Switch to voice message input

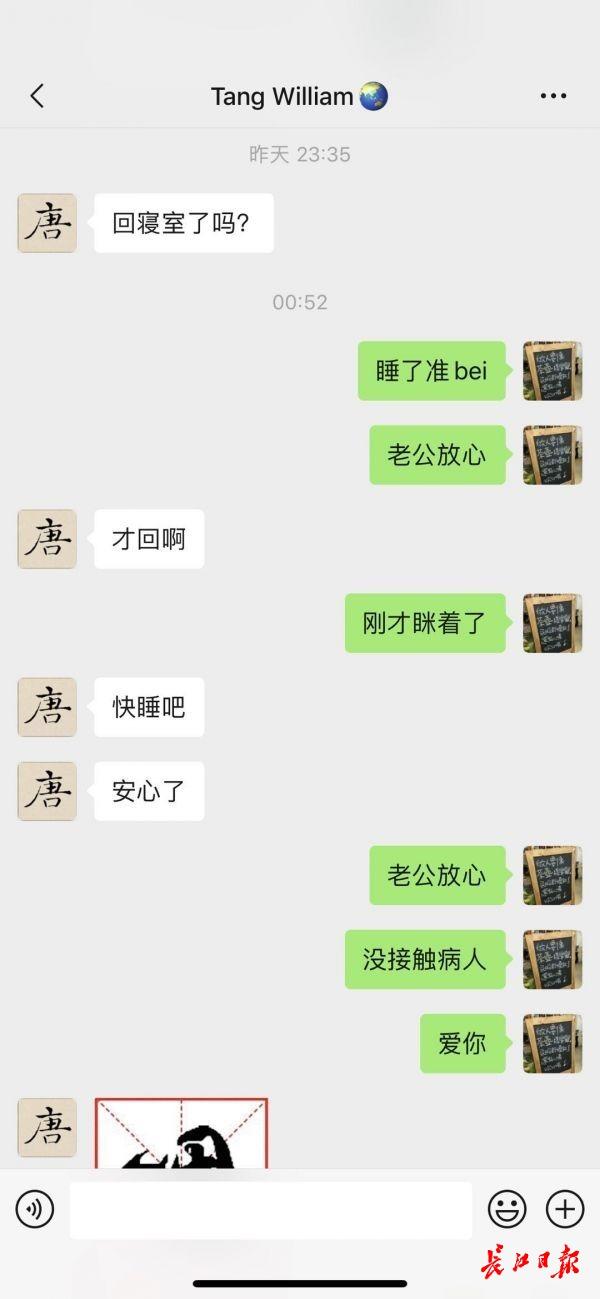pyautogui.click(x=35, y=1210)
